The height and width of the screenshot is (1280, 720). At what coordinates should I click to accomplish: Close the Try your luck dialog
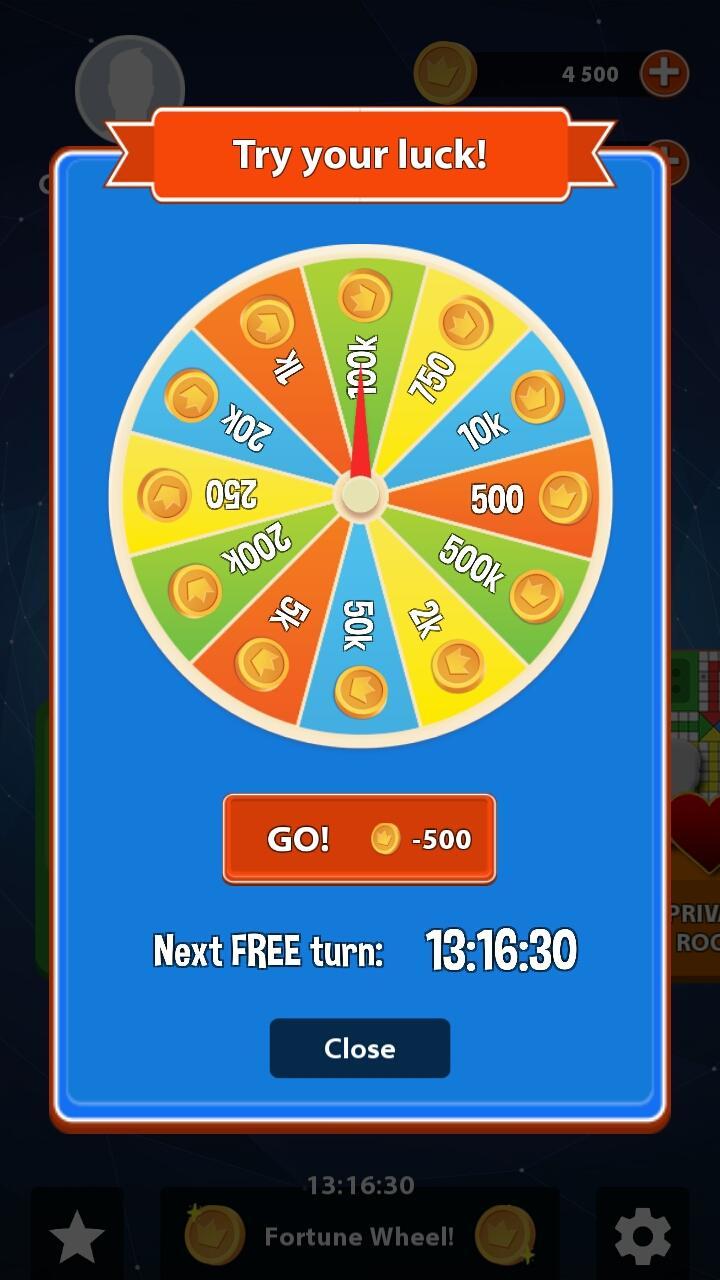pos(359,1048)
